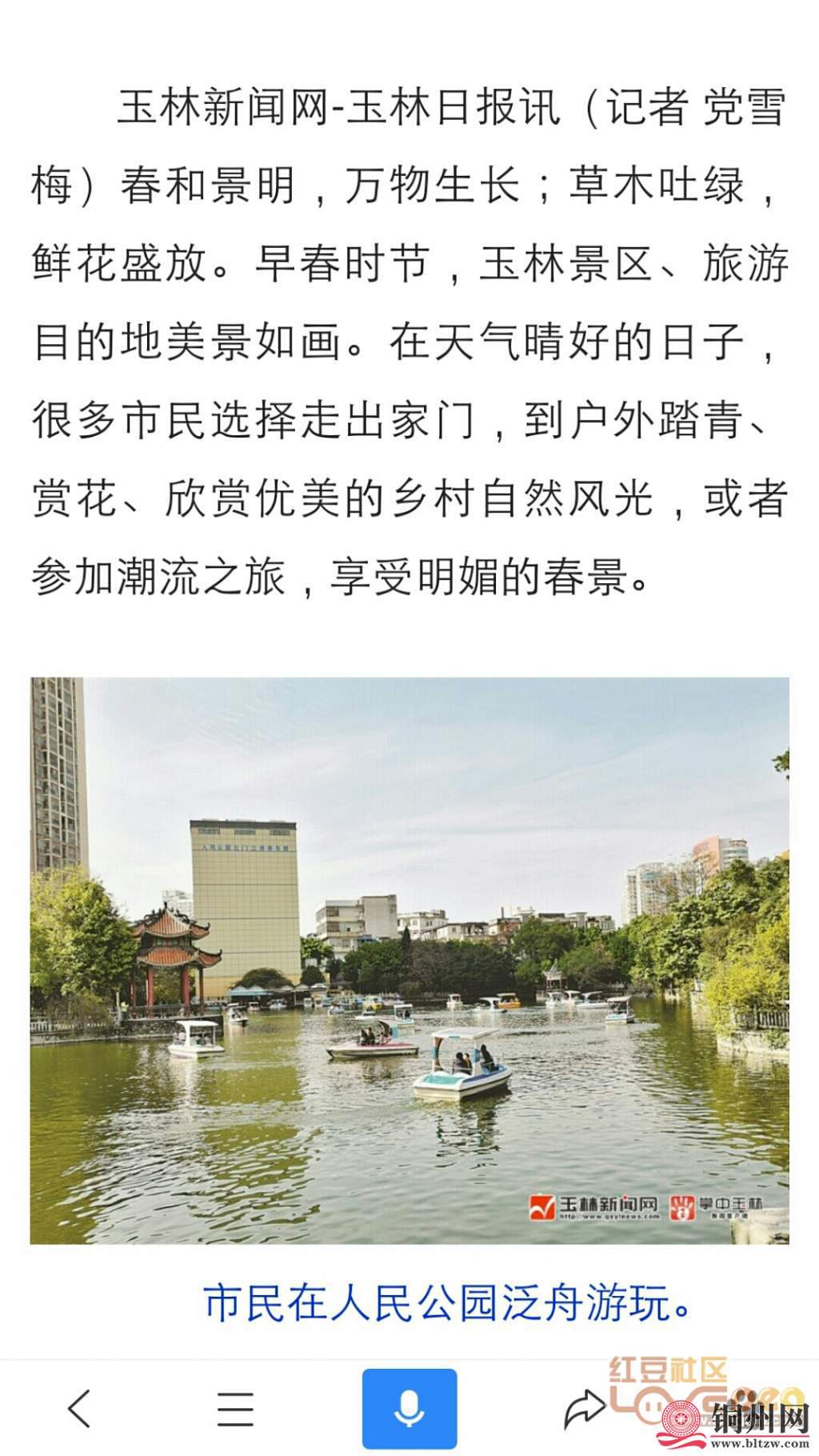This screenshot has width=819, height=1456.
Task: Open the browser menu
Action: (236, 1409)
